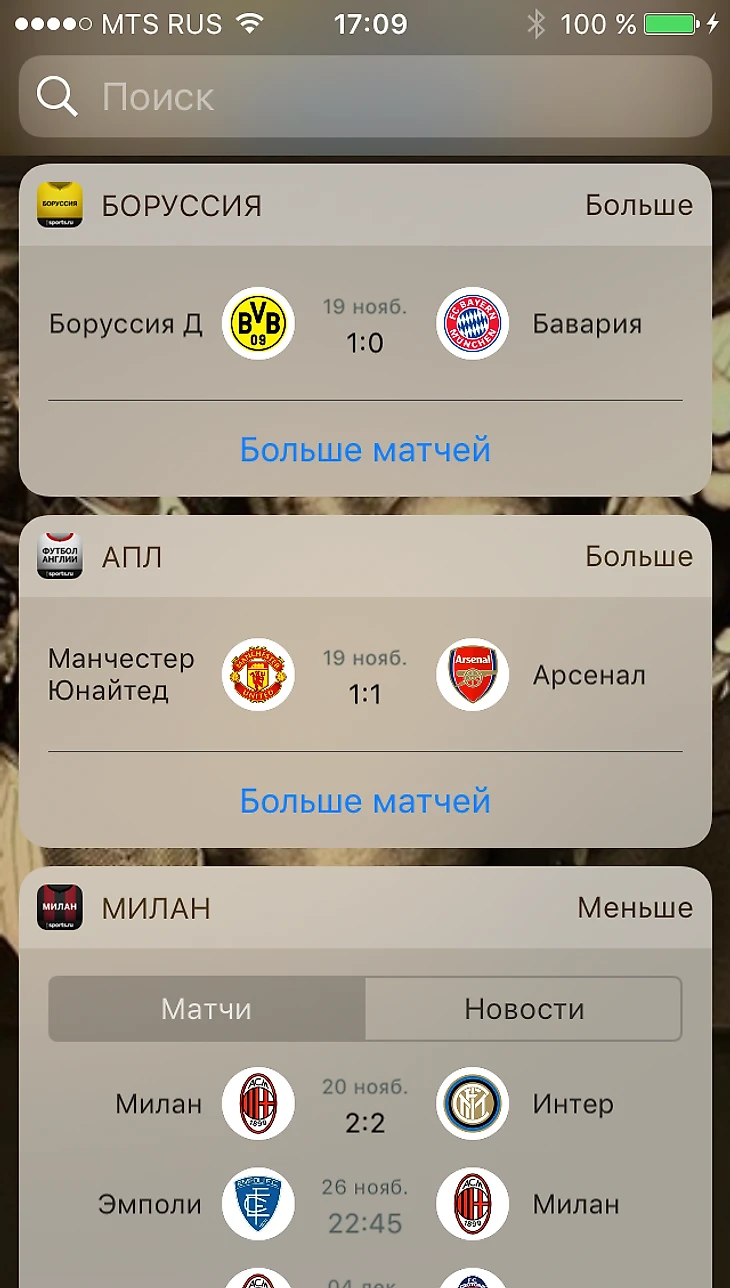This screenshot has width=730, height=1288.
Task: Tap the Милан club logo next to 2:2
Action: [x=258, y=1104]
